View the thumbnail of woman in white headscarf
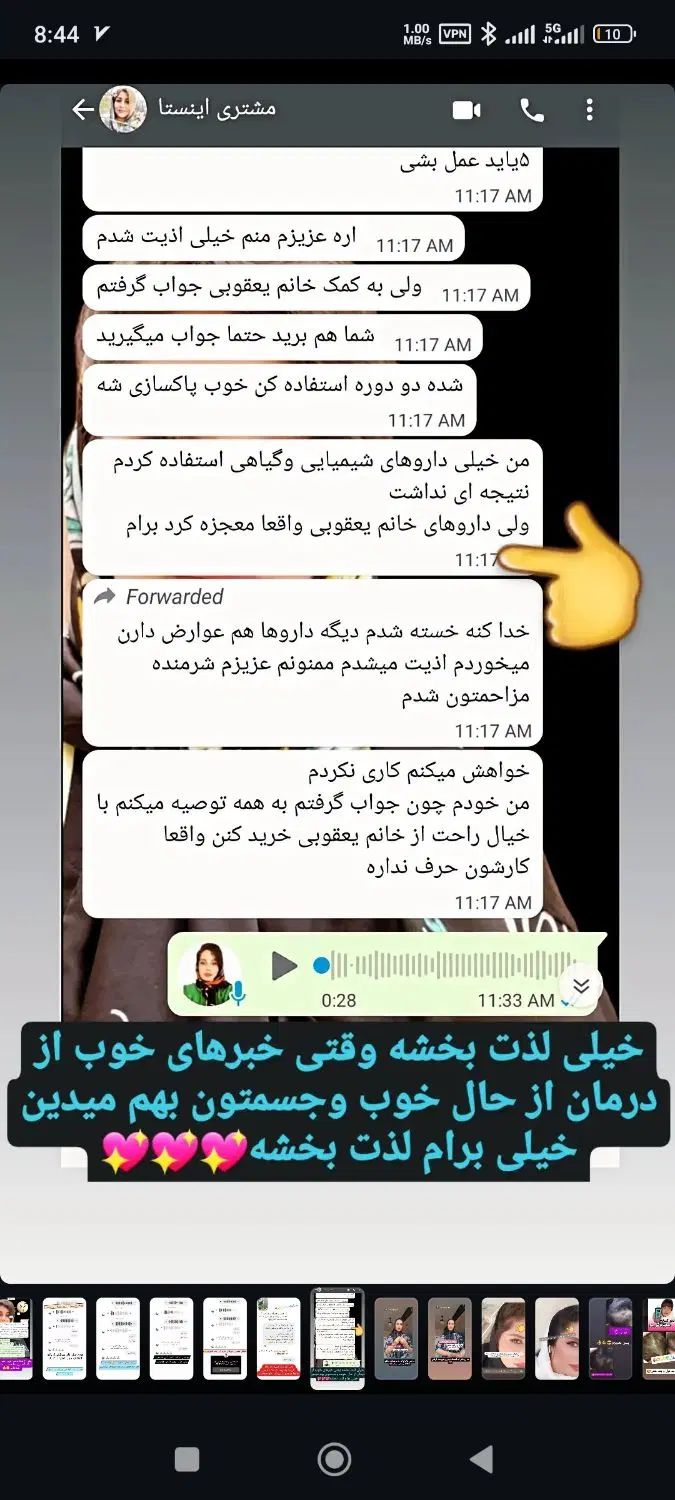675x1500 pixels. click(x=557, y=1339)
